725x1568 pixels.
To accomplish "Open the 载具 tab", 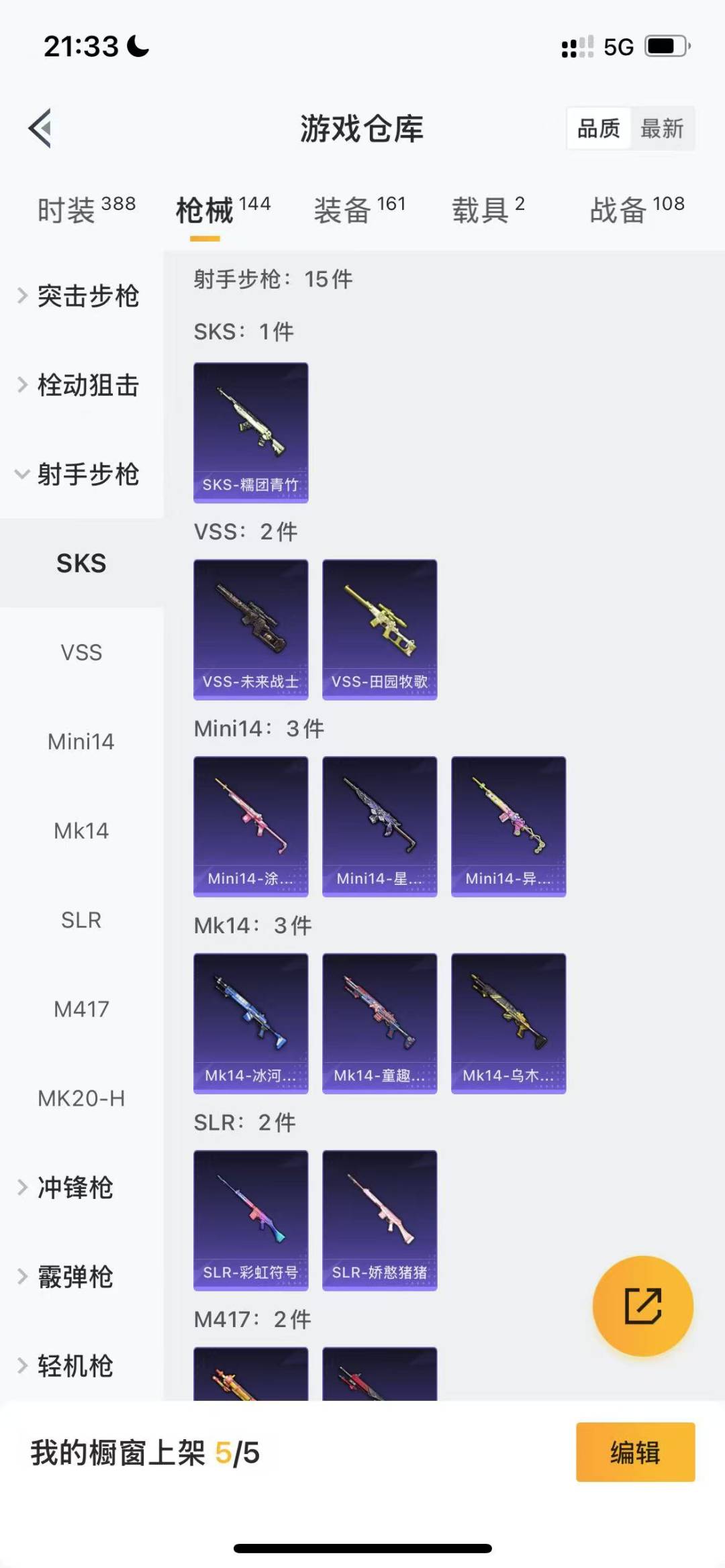I will pyautogui.click(x=488, y=209).
